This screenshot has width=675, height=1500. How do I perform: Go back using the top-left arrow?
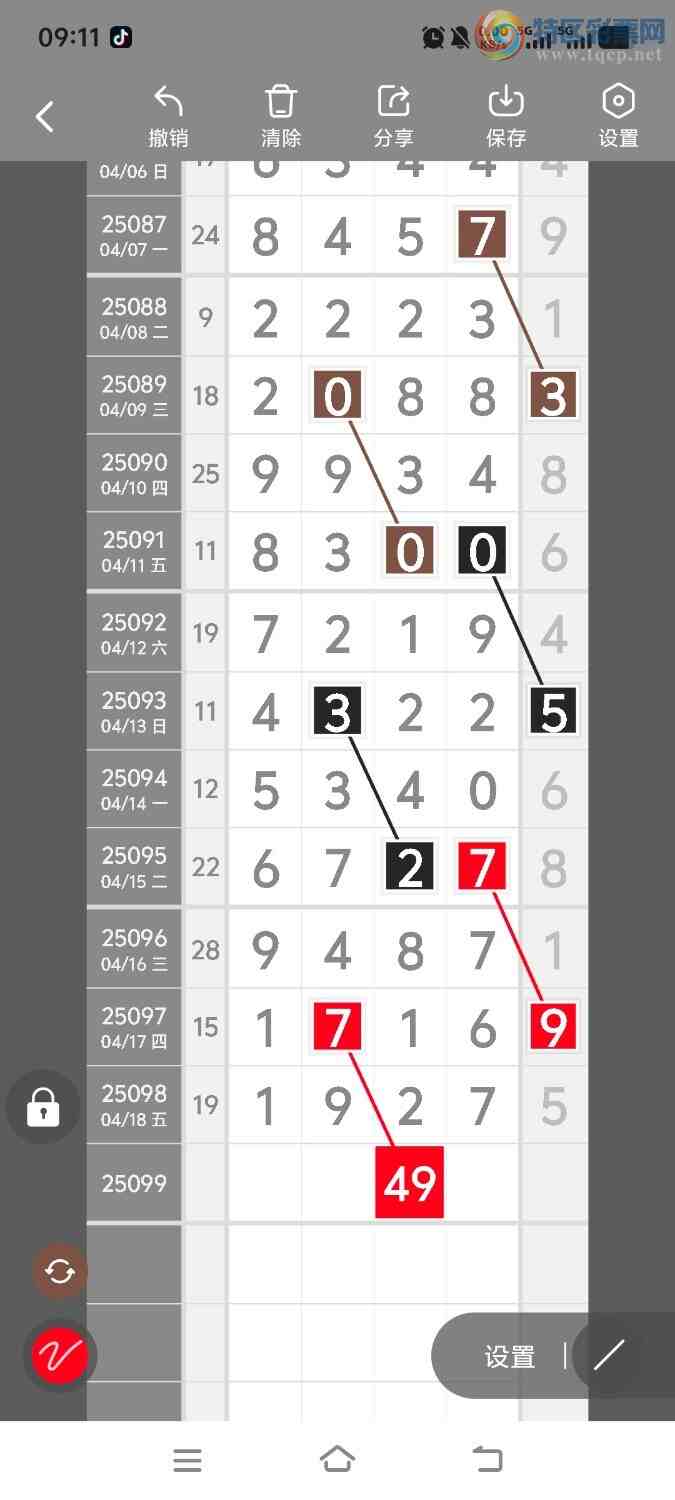[45, 117]
